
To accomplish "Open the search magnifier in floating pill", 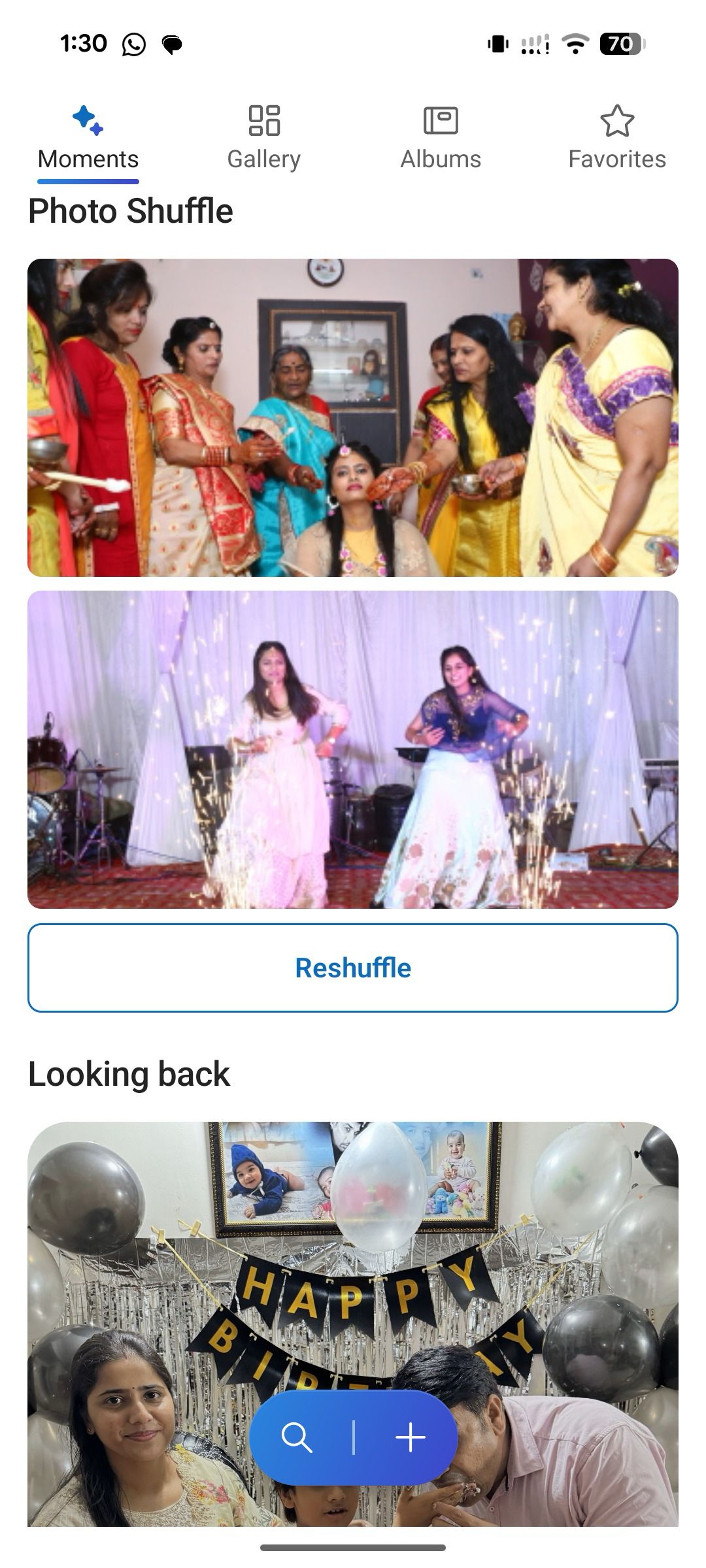I will click(x=297, y=1438).
